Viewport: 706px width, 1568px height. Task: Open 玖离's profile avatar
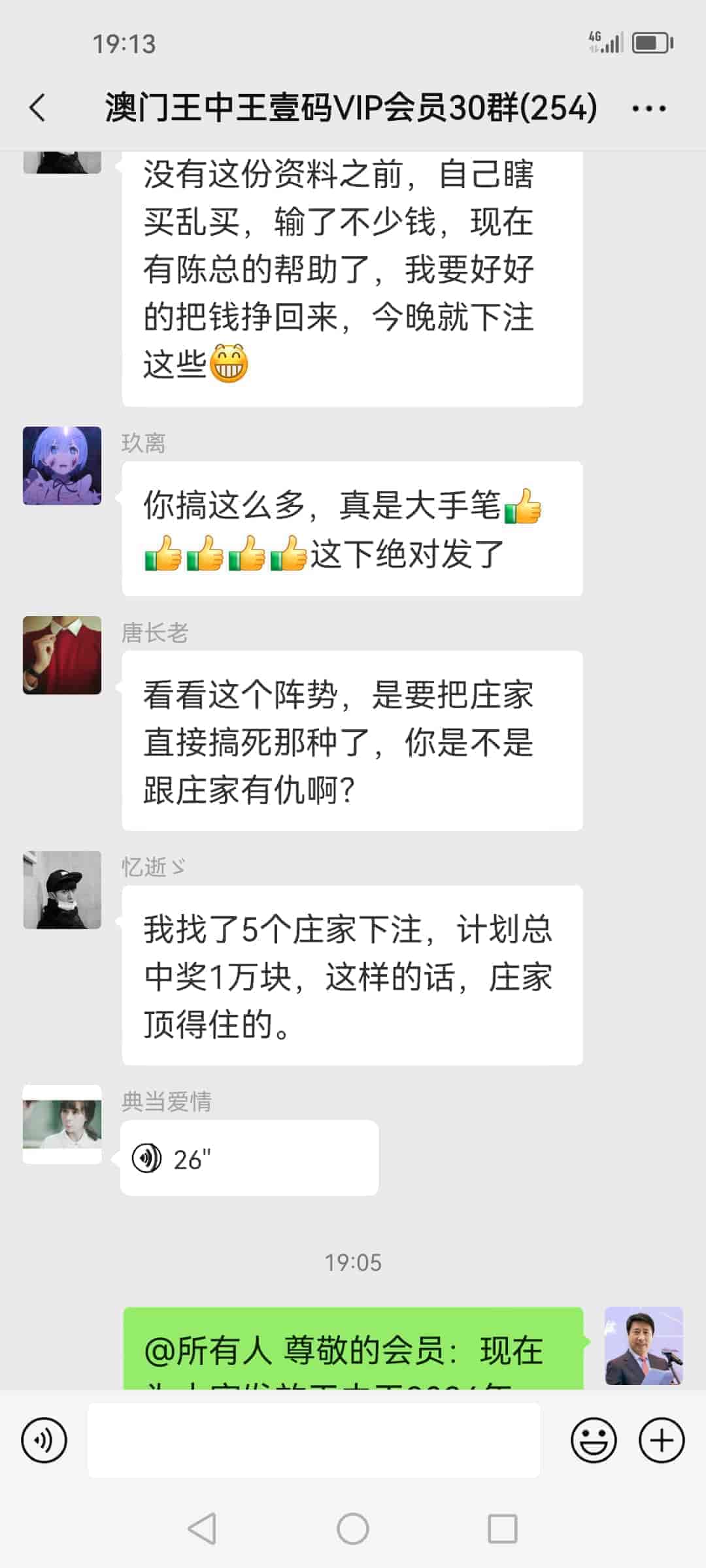coord(62,466)
